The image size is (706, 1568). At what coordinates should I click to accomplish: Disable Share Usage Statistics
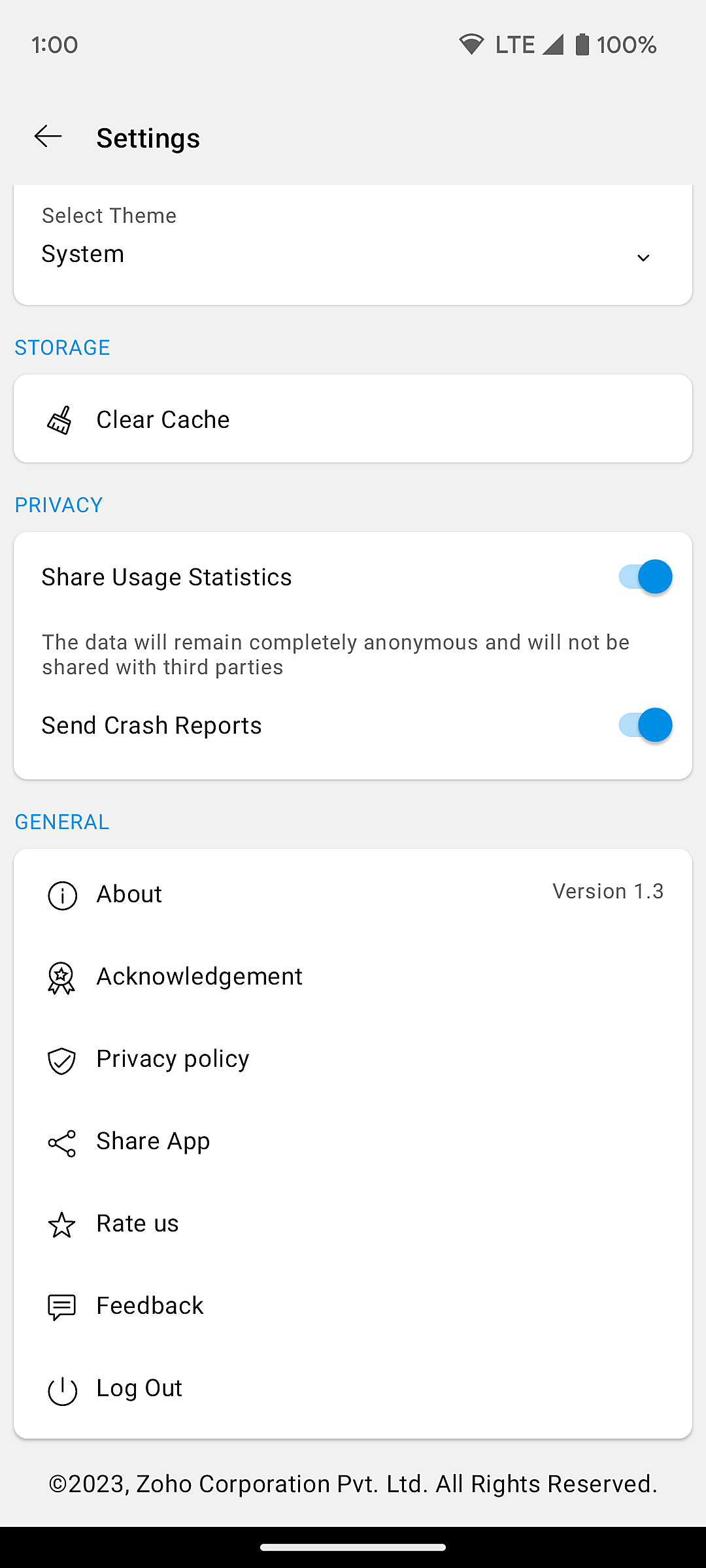pyautogui.click(x=645, y=577)
